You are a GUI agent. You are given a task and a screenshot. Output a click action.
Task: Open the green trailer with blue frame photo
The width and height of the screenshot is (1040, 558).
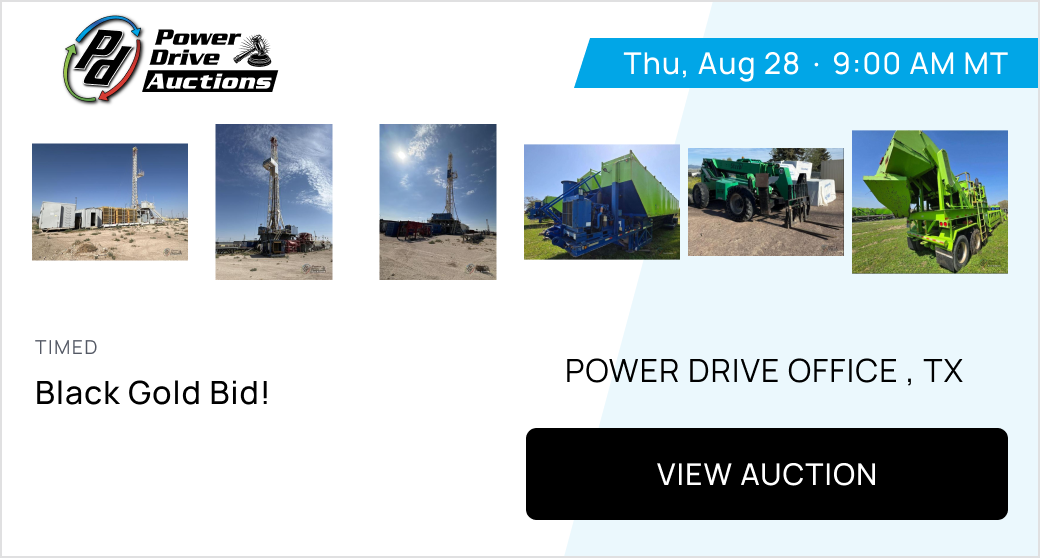(x=601, y=202)
